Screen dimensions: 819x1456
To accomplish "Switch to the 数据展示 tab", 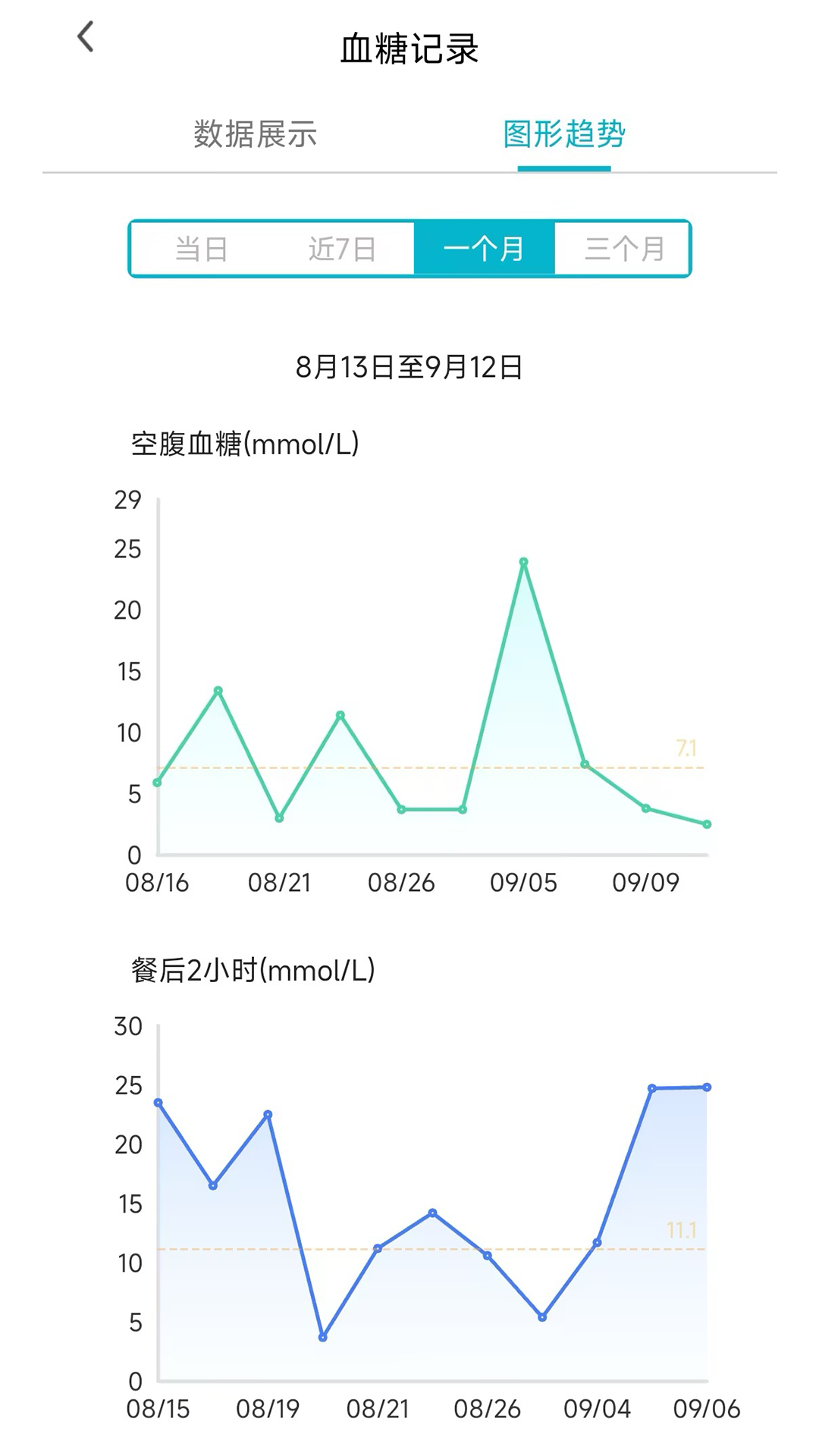I will point(256,133).
